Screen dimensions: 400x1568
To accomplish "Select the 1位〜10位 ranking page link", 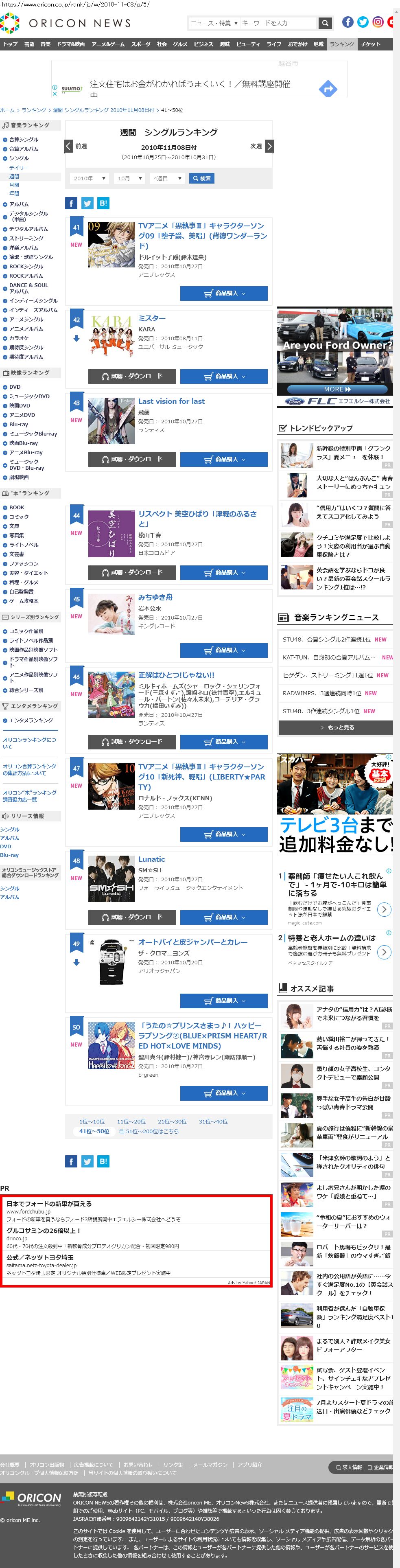I will point(92,1121).
